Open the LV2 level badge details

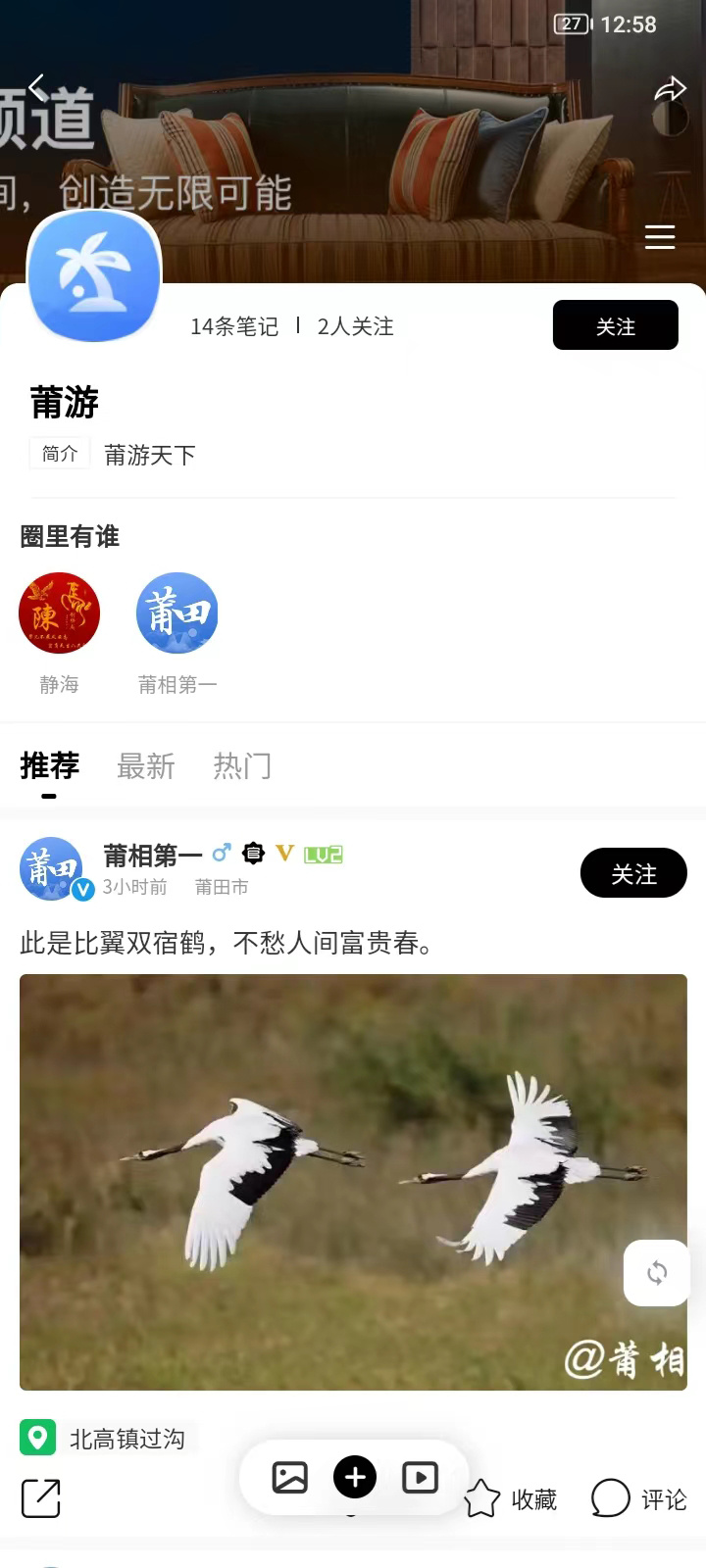click(325, 854)
